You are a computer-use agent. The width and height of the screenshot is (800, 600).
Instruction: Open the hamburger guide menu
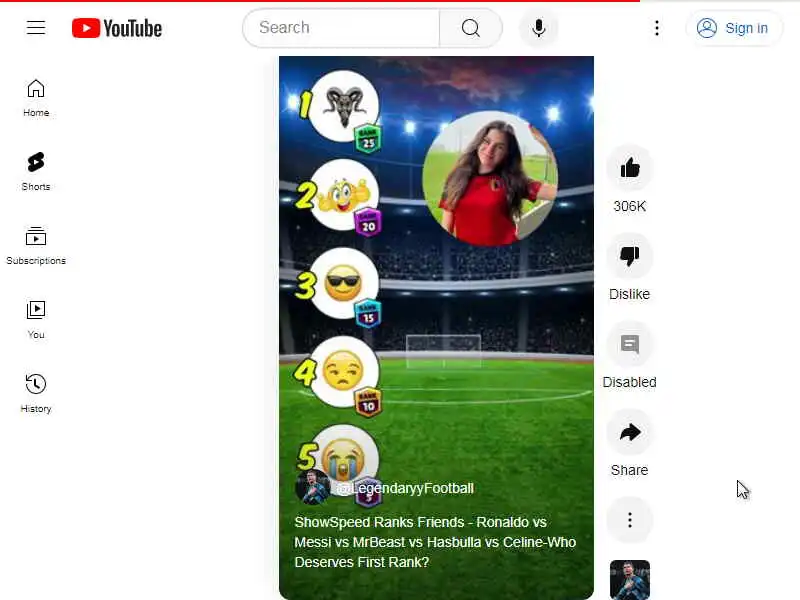point(36,28)
